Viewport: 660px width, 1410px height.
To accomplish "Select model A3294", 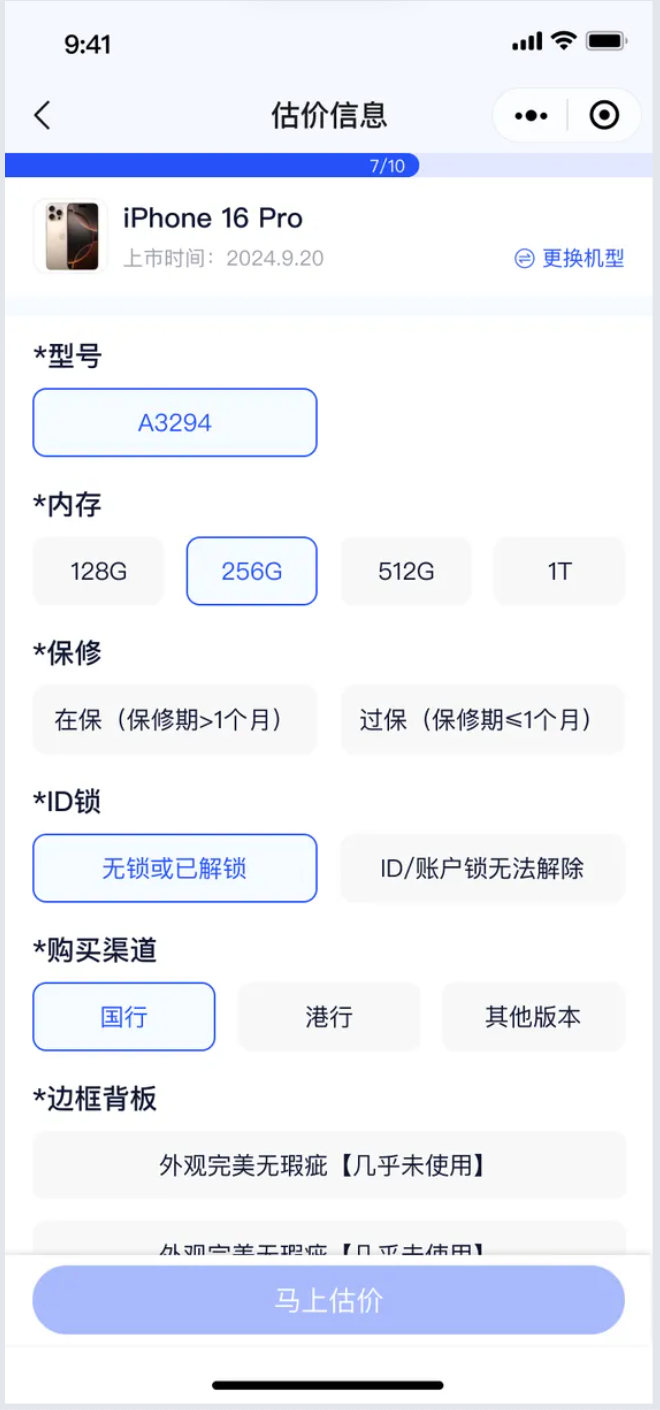I will tap(175, 423).
